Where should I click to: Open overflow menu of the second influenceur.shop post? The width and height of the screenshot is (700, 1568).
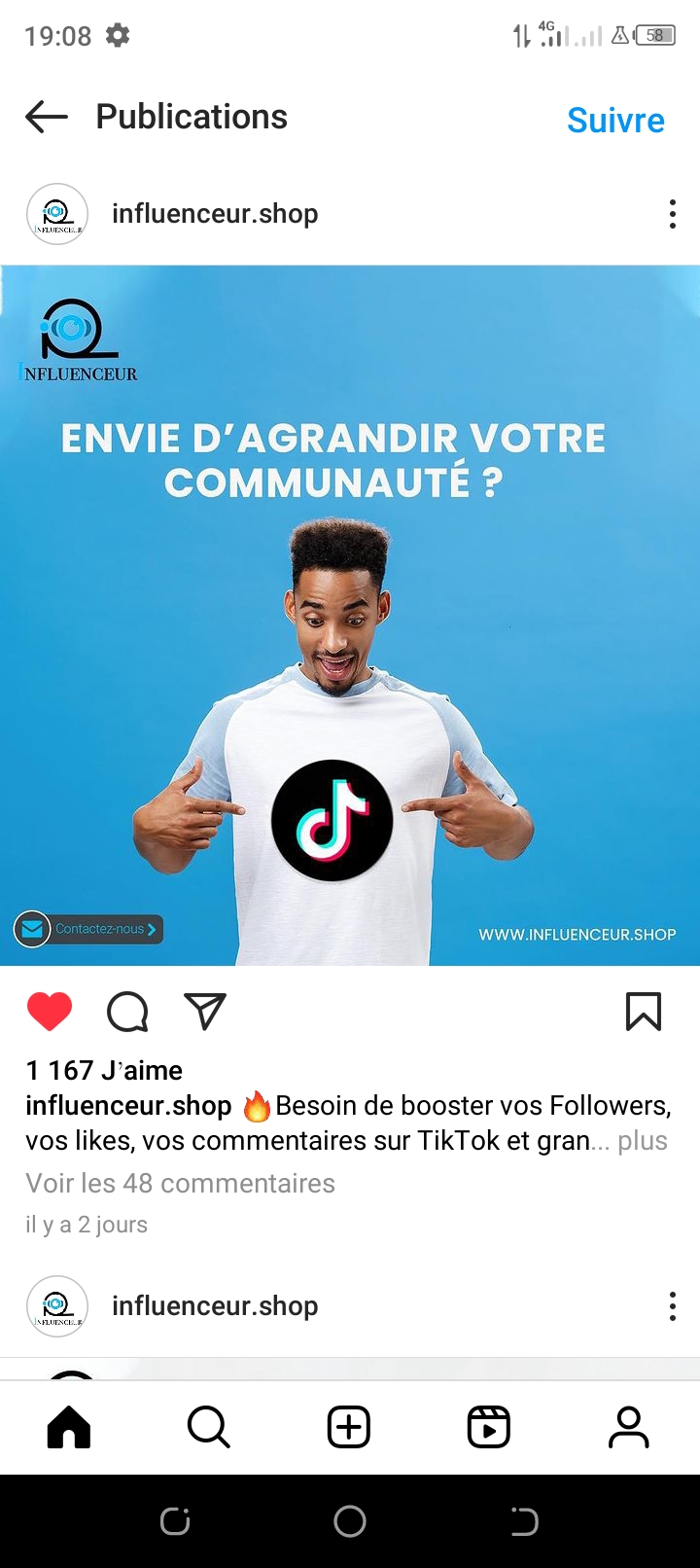tap(672, 1306)
